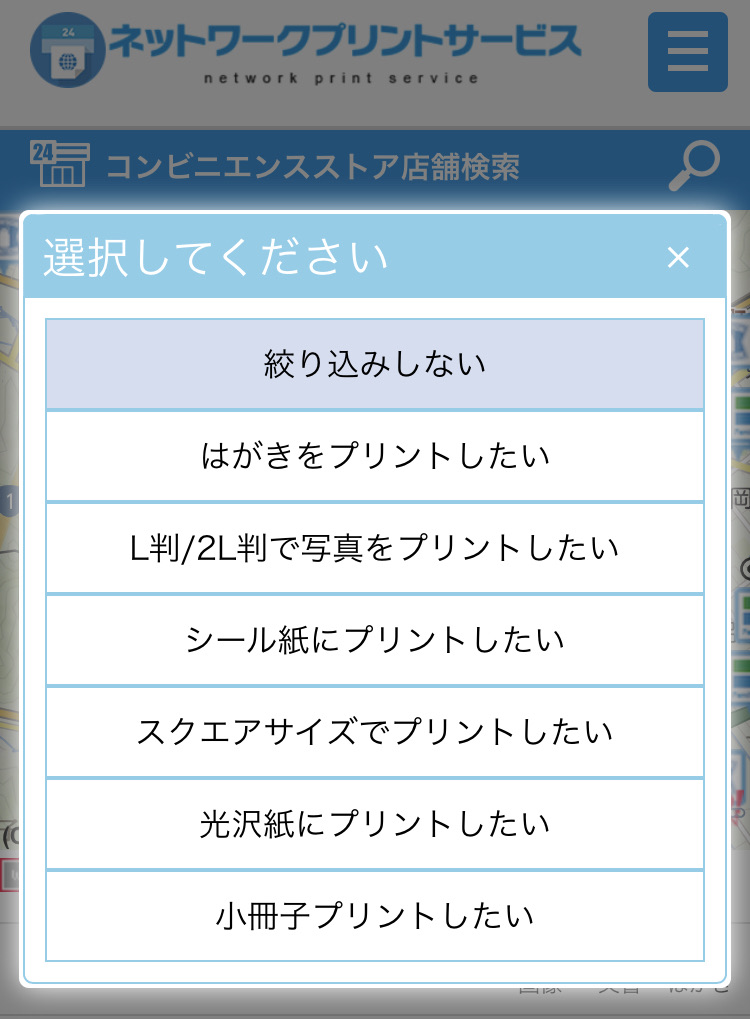
Task: Dismiss the dialog with the × close icon
Action: coord(678,257)
